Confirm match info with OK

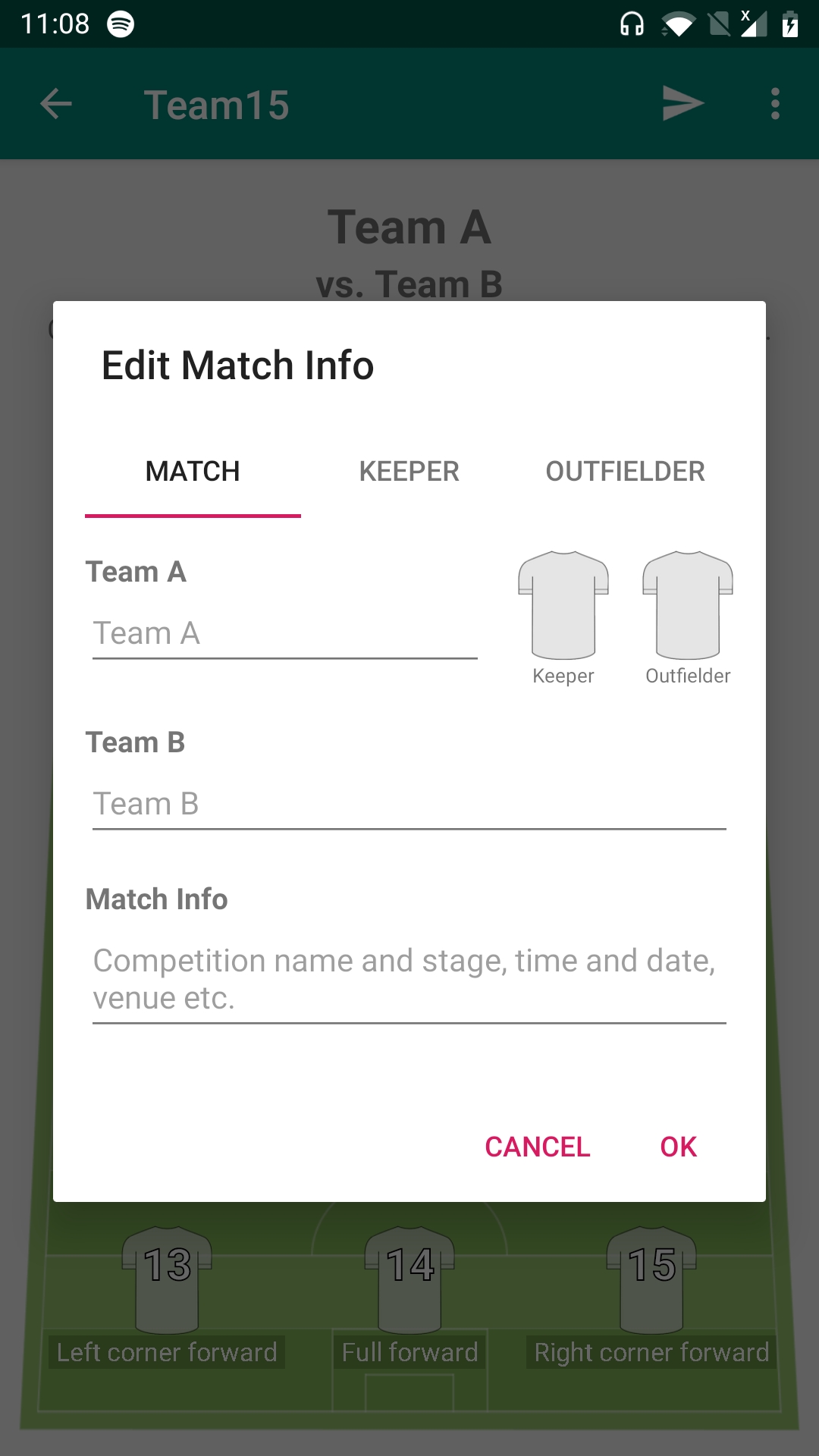pos(678,1147)
